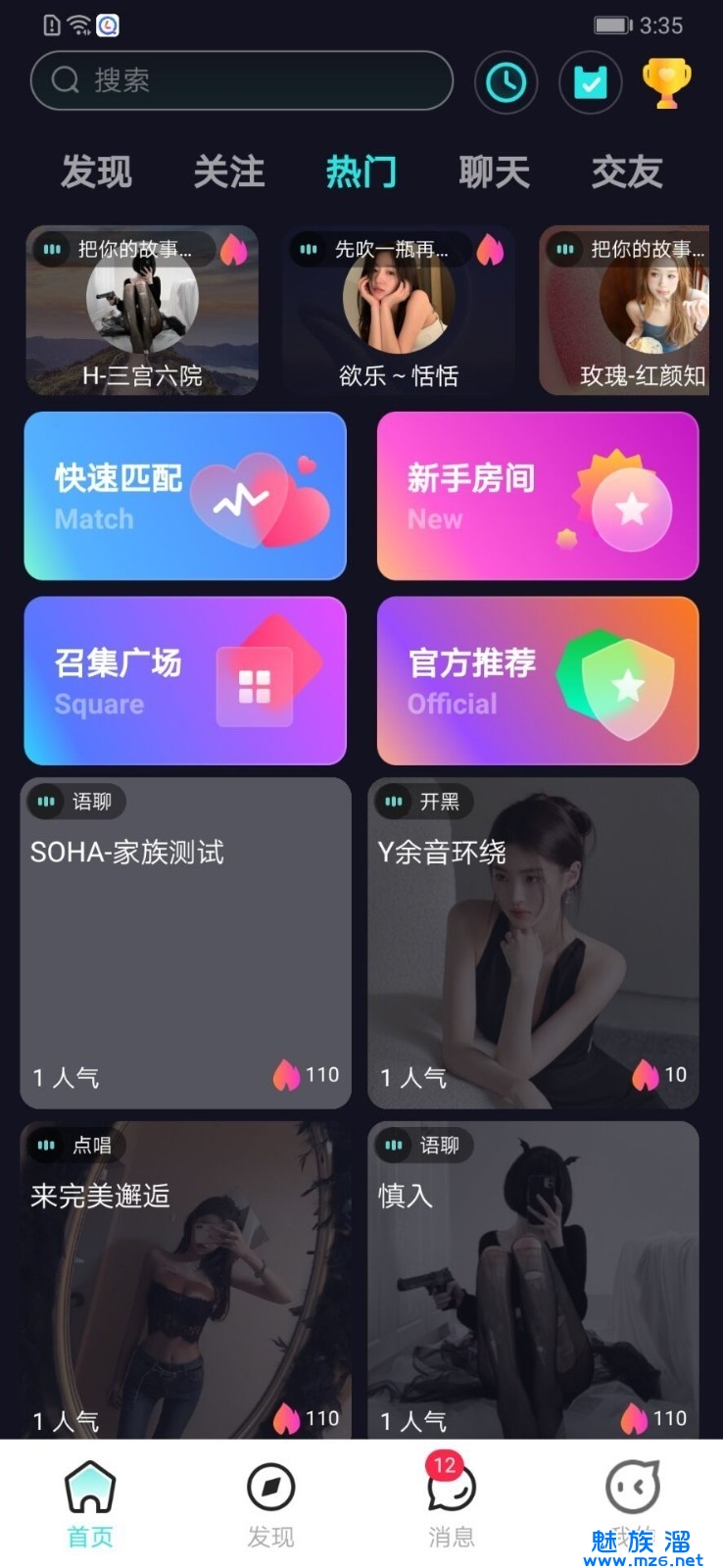
Task: Join the SOHA-家族测试 room
Action: click(x=185, y=943)
